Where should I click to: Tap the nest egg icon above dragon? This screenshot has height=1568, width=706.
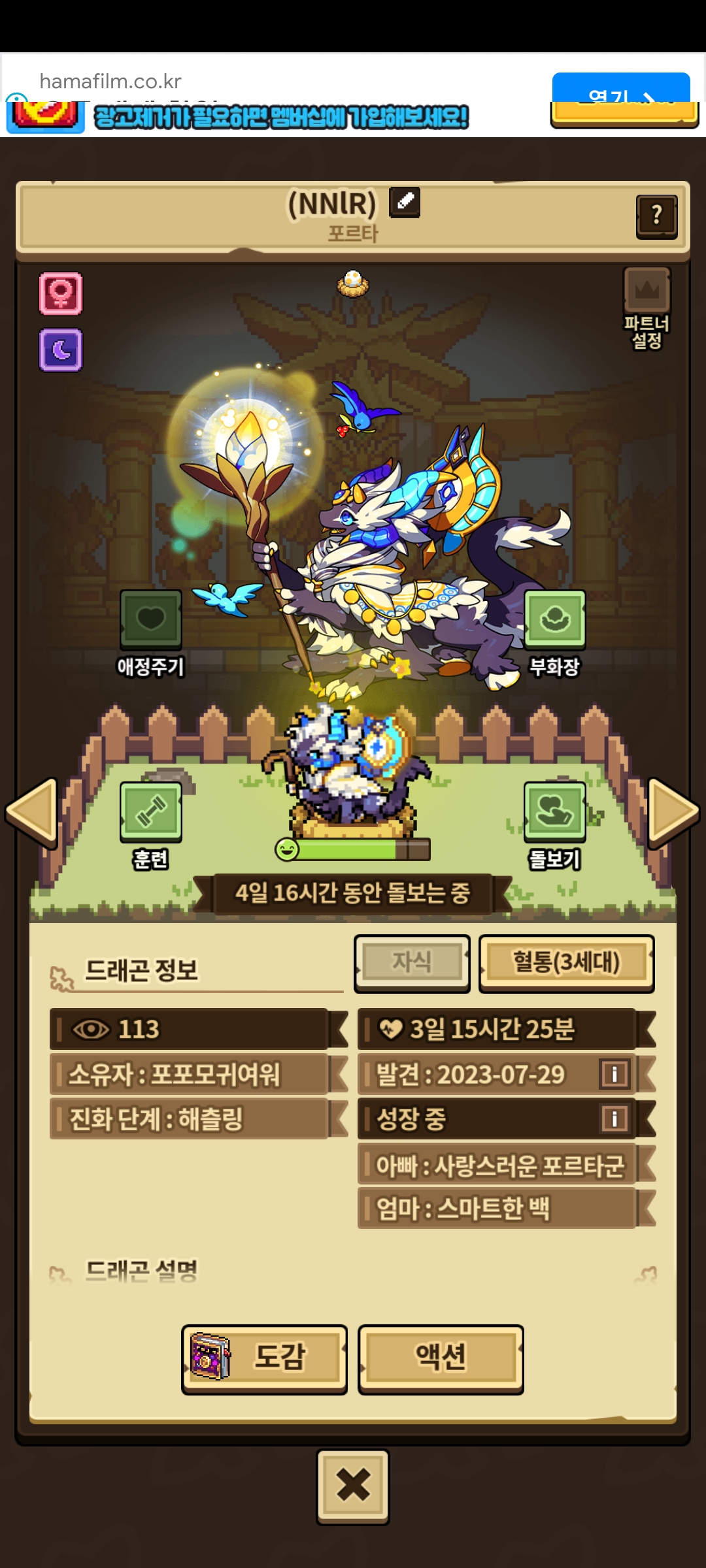click(353, 284)
